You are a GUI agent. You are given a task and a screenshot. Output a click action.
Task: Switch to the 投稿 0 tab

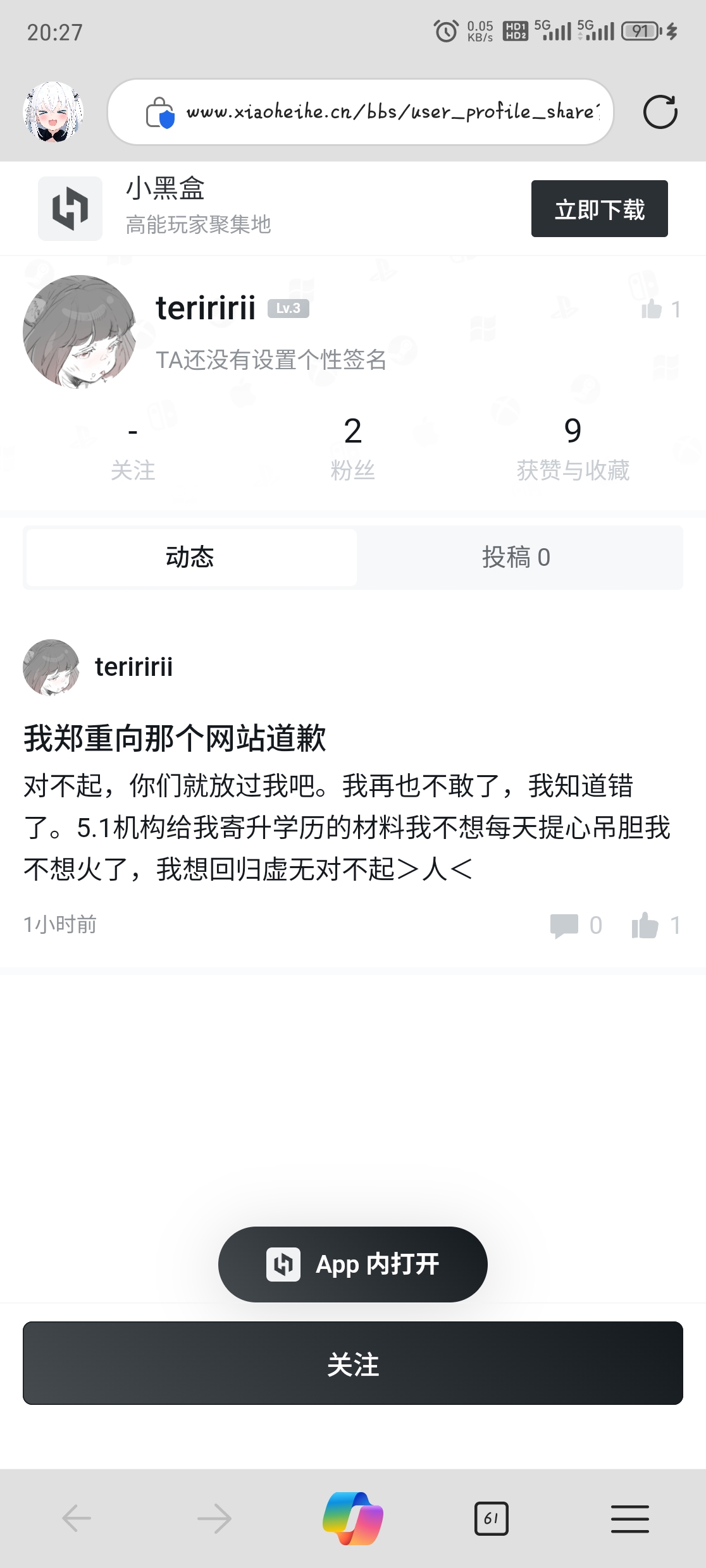[x=516, y=557]
